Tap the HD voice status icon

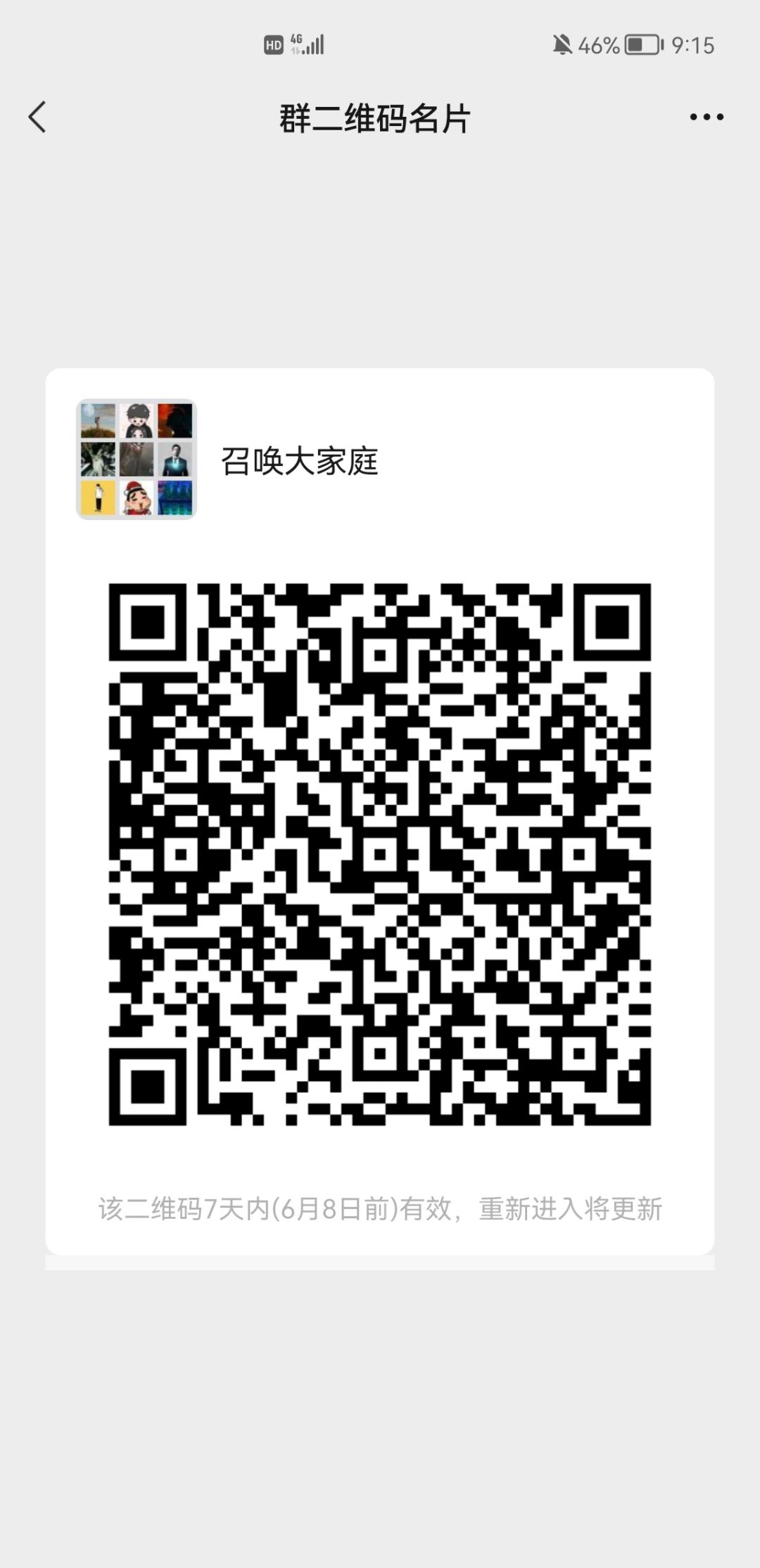coord(274,44)
